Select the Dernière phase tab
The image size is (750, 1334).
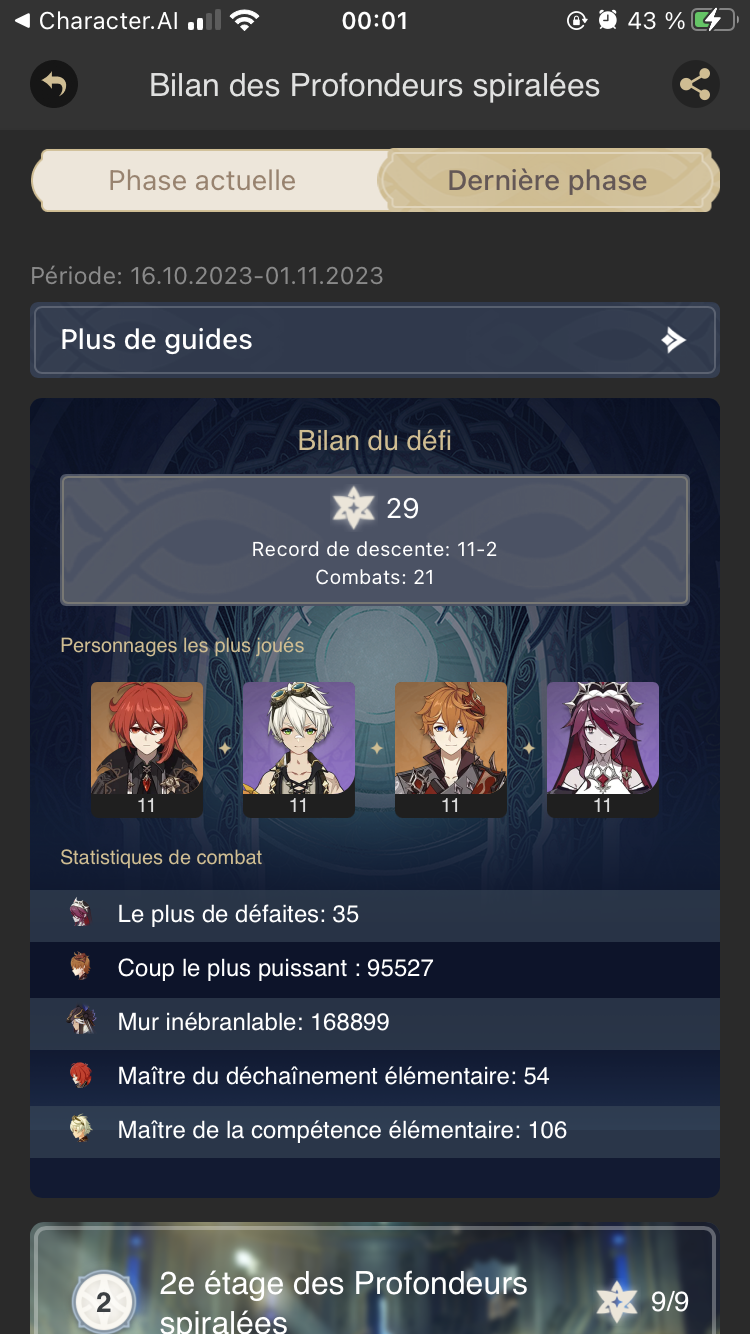coord(547,181)
